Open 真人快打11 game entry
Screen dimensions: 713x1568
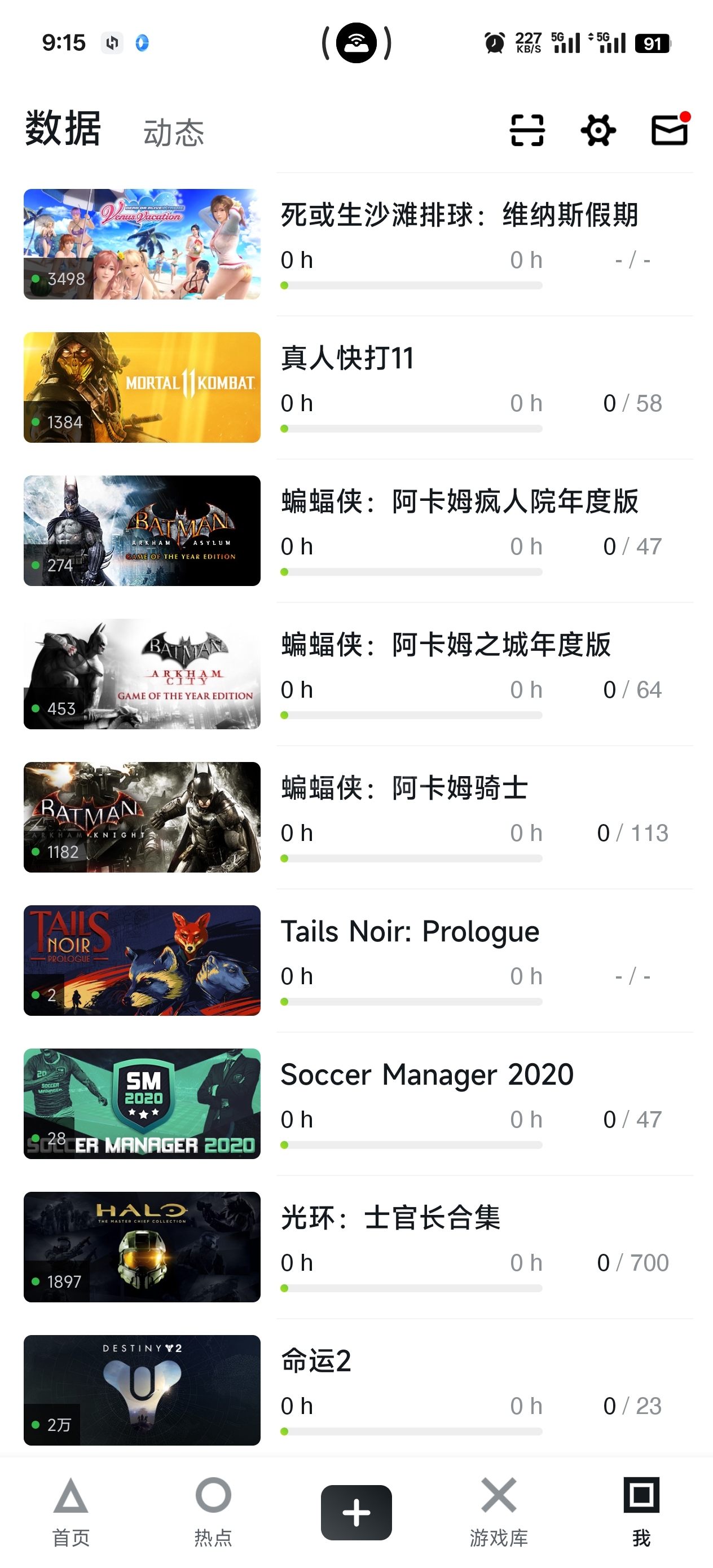click(x=358, y=387)
